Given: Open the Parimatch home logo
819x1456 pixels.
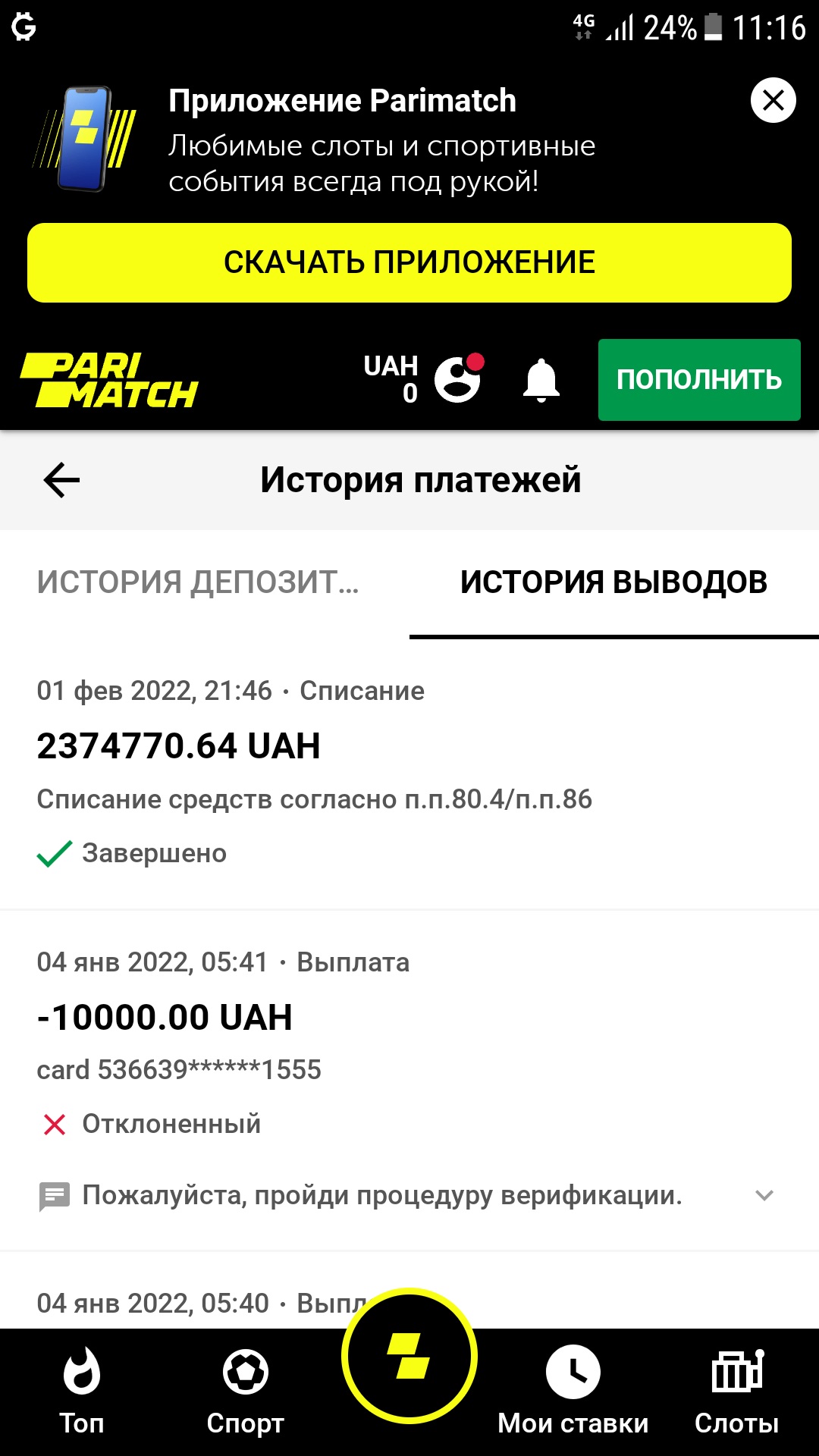Looking at the screenshot, I should point(109,380).
